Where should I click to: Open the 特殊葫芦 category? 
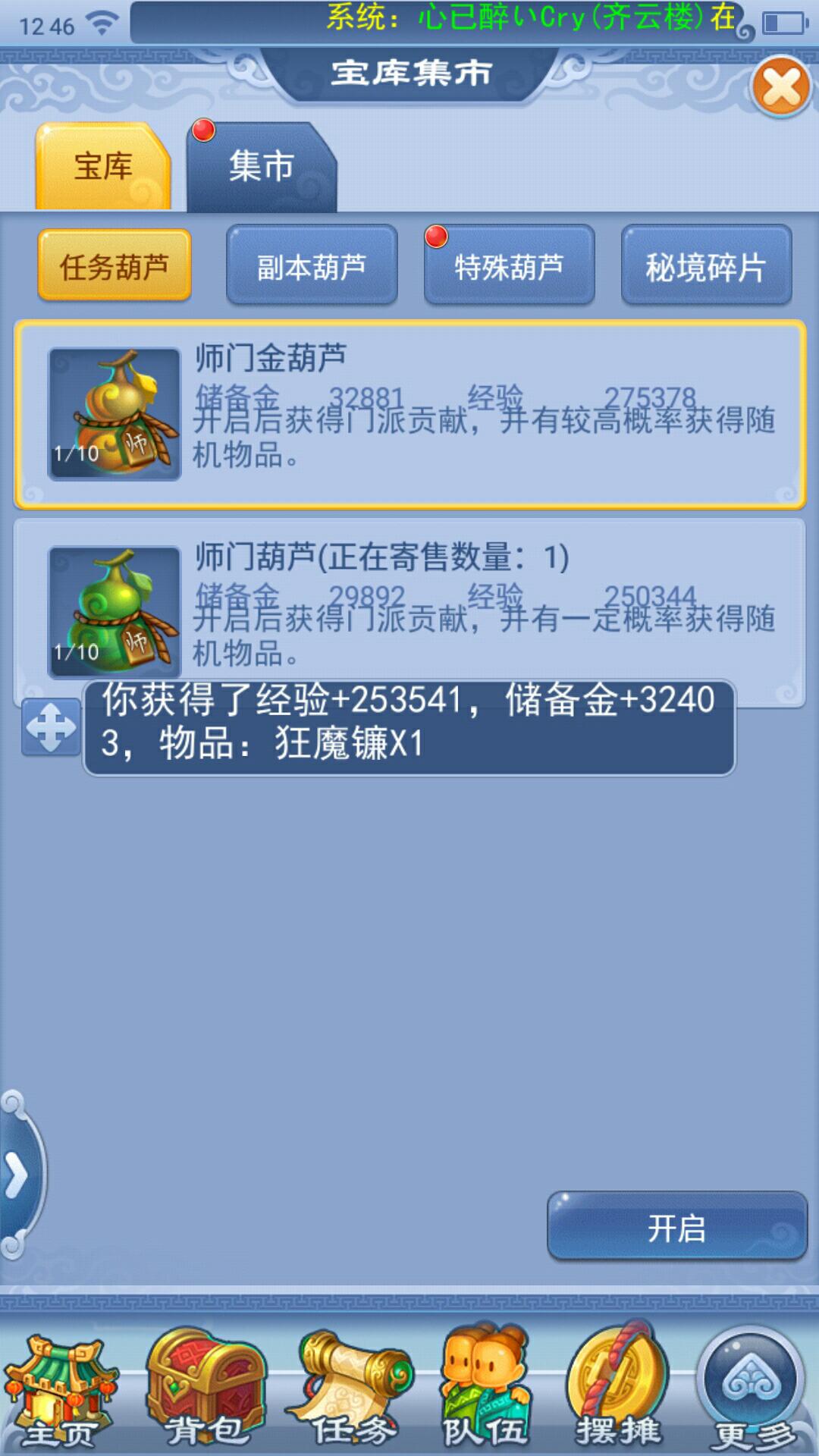(x=509, y=266)
